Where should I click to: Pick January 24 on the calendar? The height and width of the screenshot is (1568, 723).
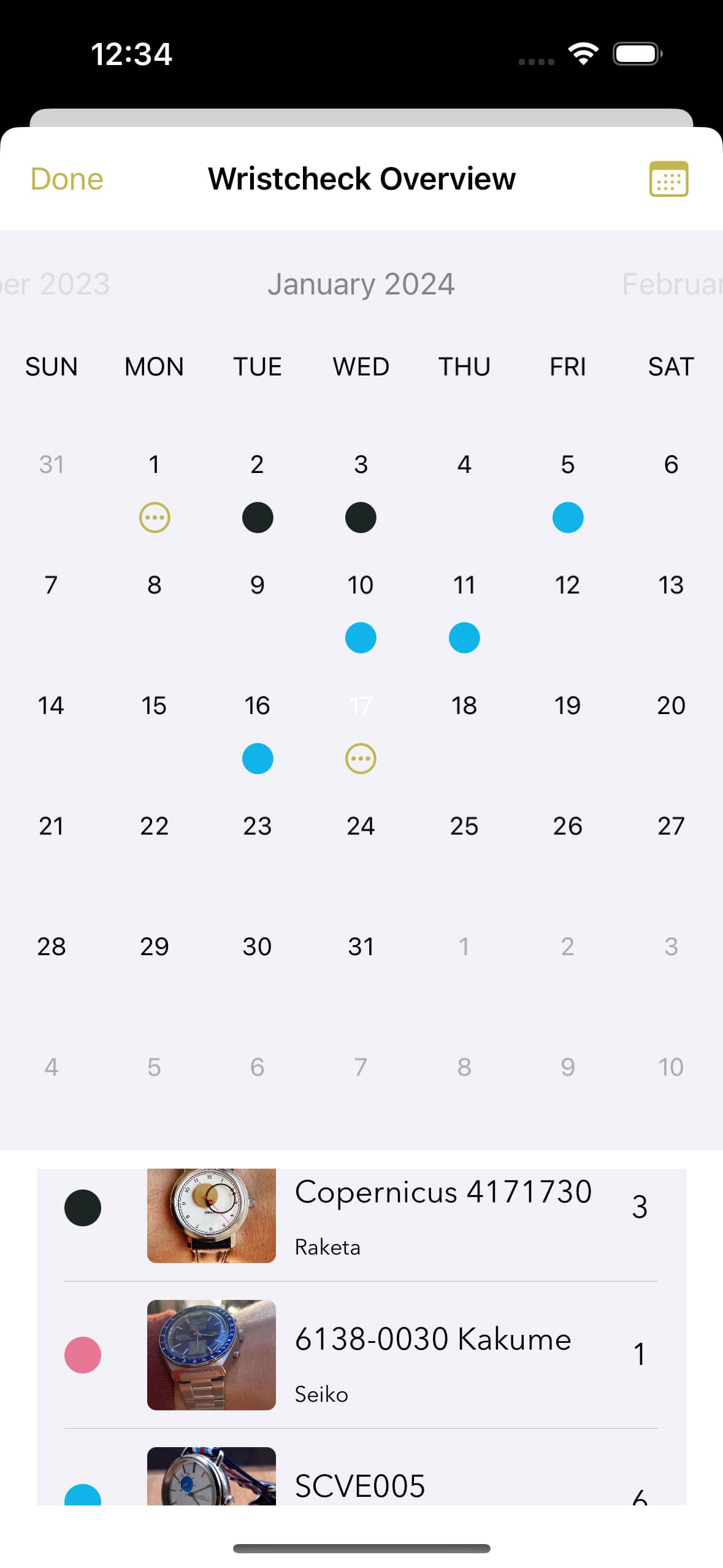coord(361,826)
